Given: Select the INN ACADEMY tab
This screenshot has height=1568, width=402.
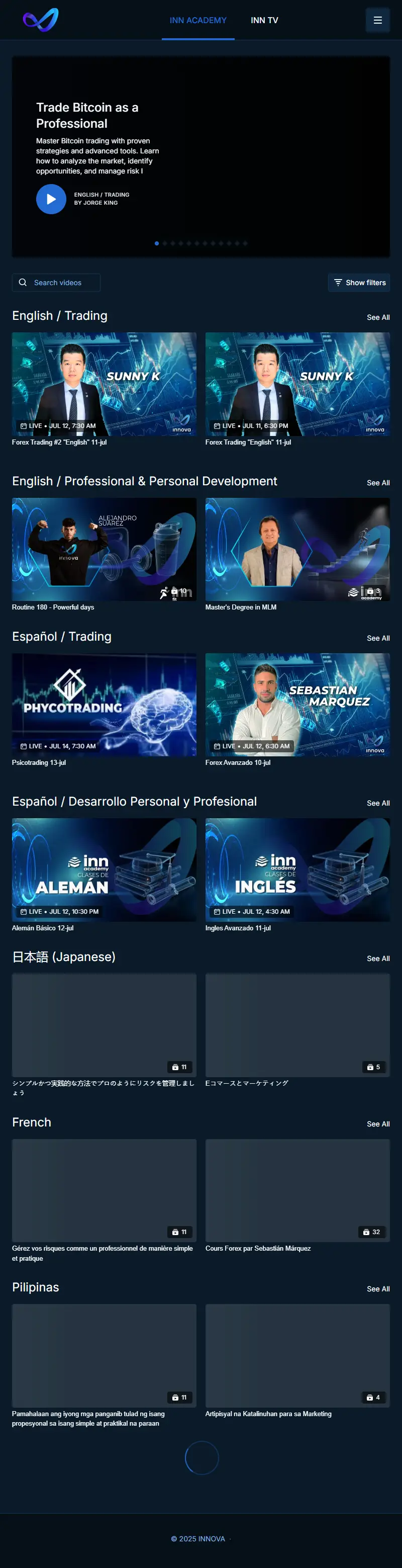Looking at the screenshot, I should [x=197, y=20].
